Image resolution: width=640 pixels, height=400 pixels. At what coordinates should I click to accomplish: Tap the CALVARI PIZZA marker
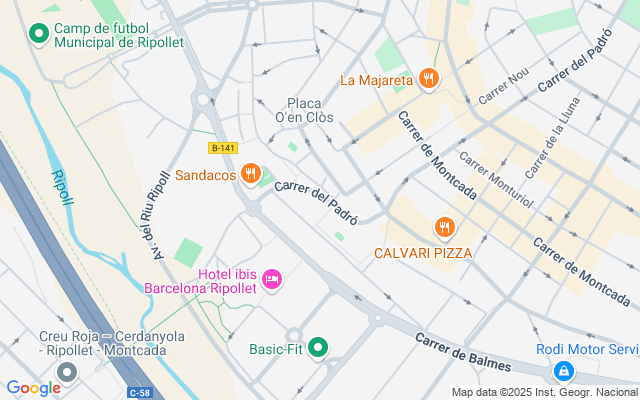point(445,228)
